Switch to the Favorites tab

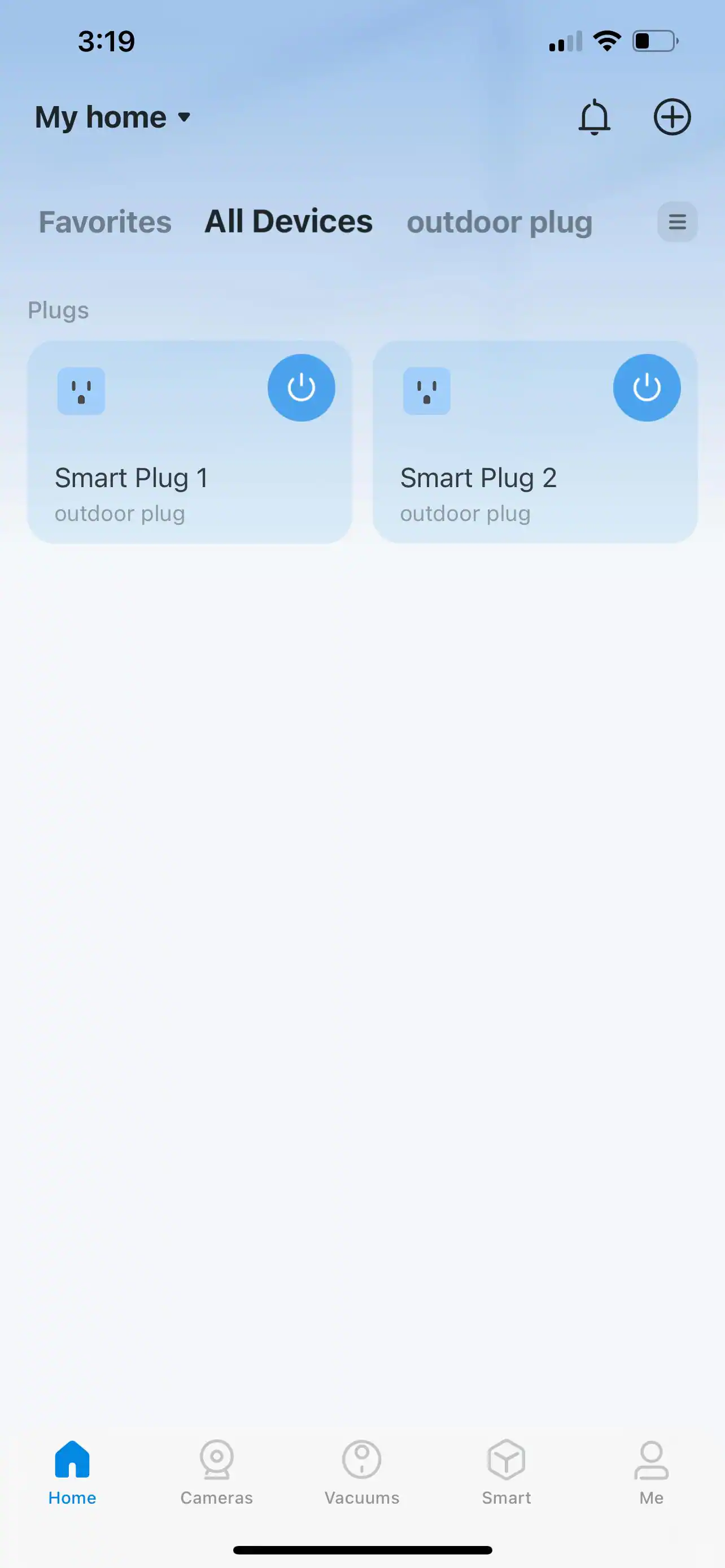pos(106,222)
